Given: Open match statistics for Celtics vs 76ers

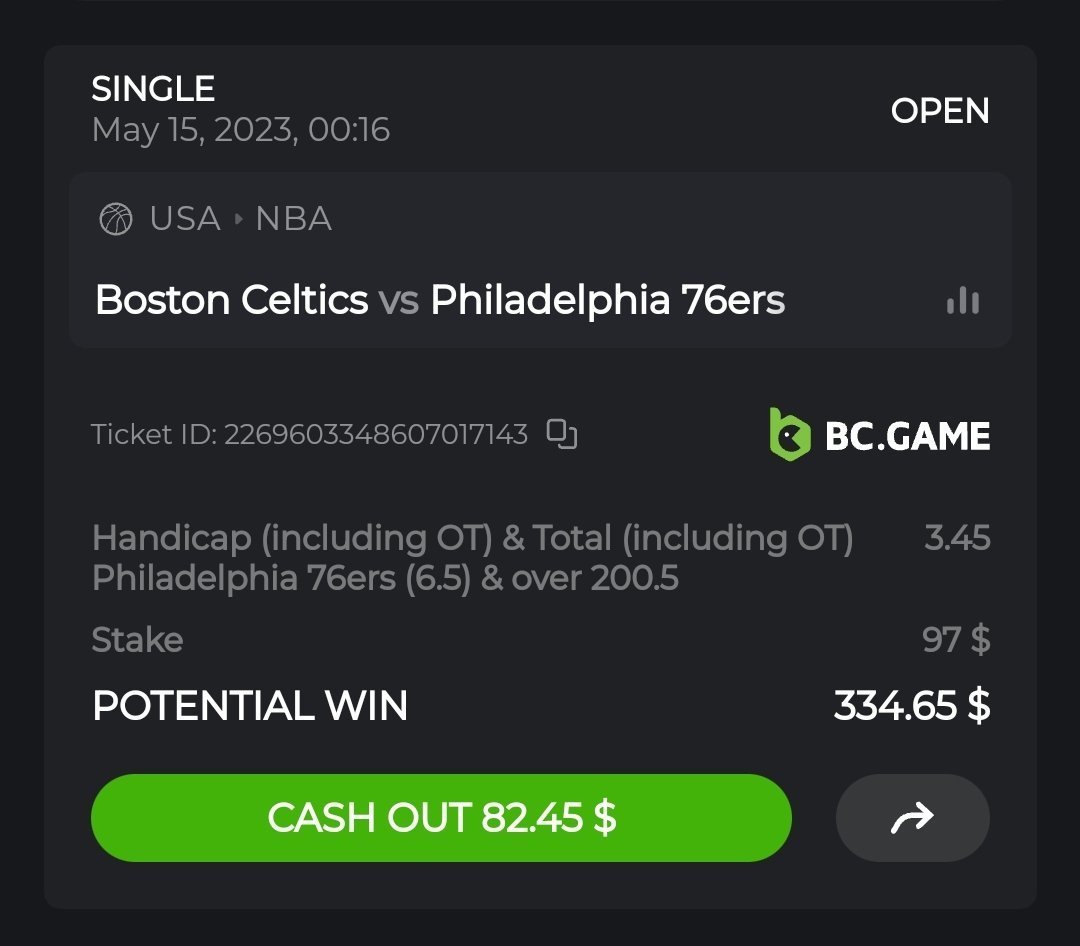Looking at the screenshot, I should (963, 301).
